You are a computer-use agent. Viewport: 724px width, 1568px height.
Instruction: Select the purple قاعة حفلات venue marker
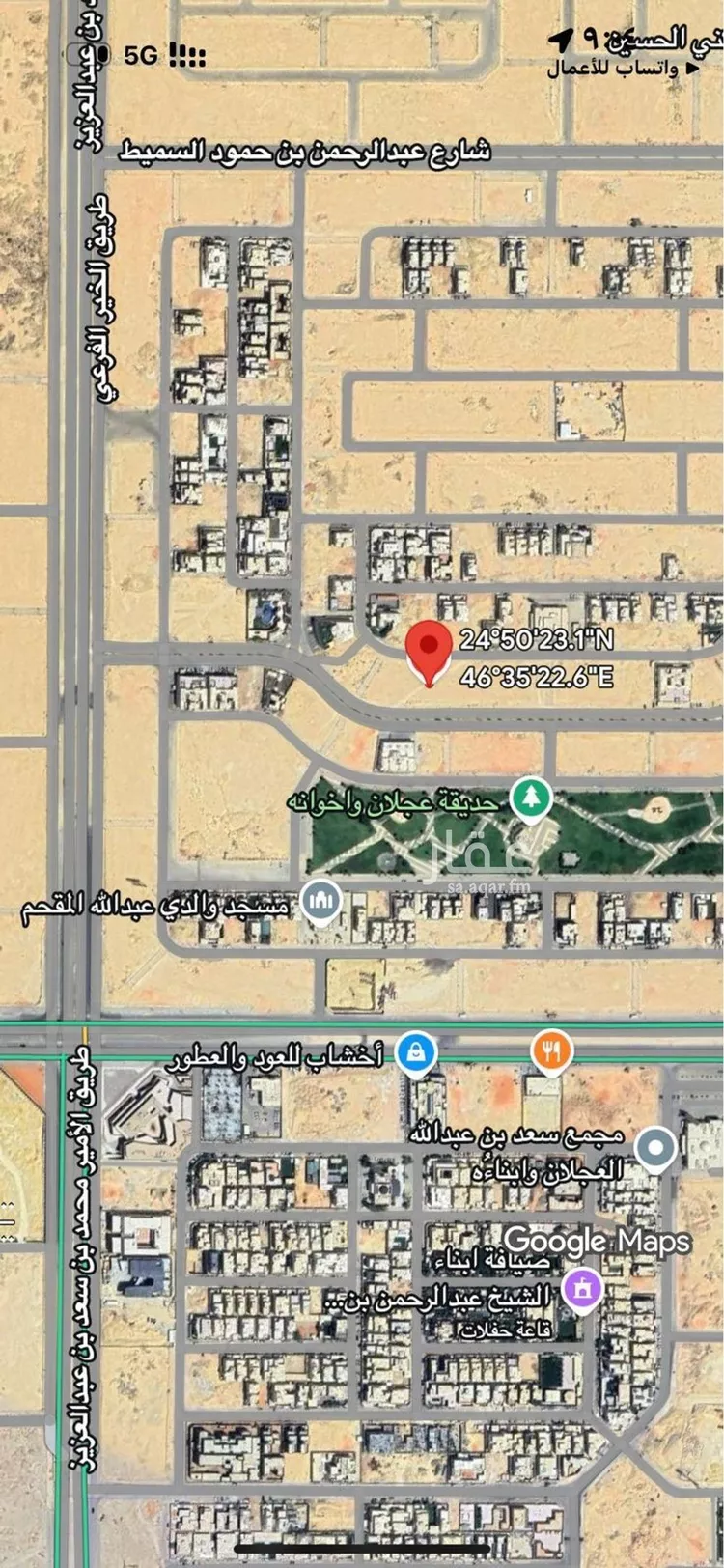(x=582, y=1289)
